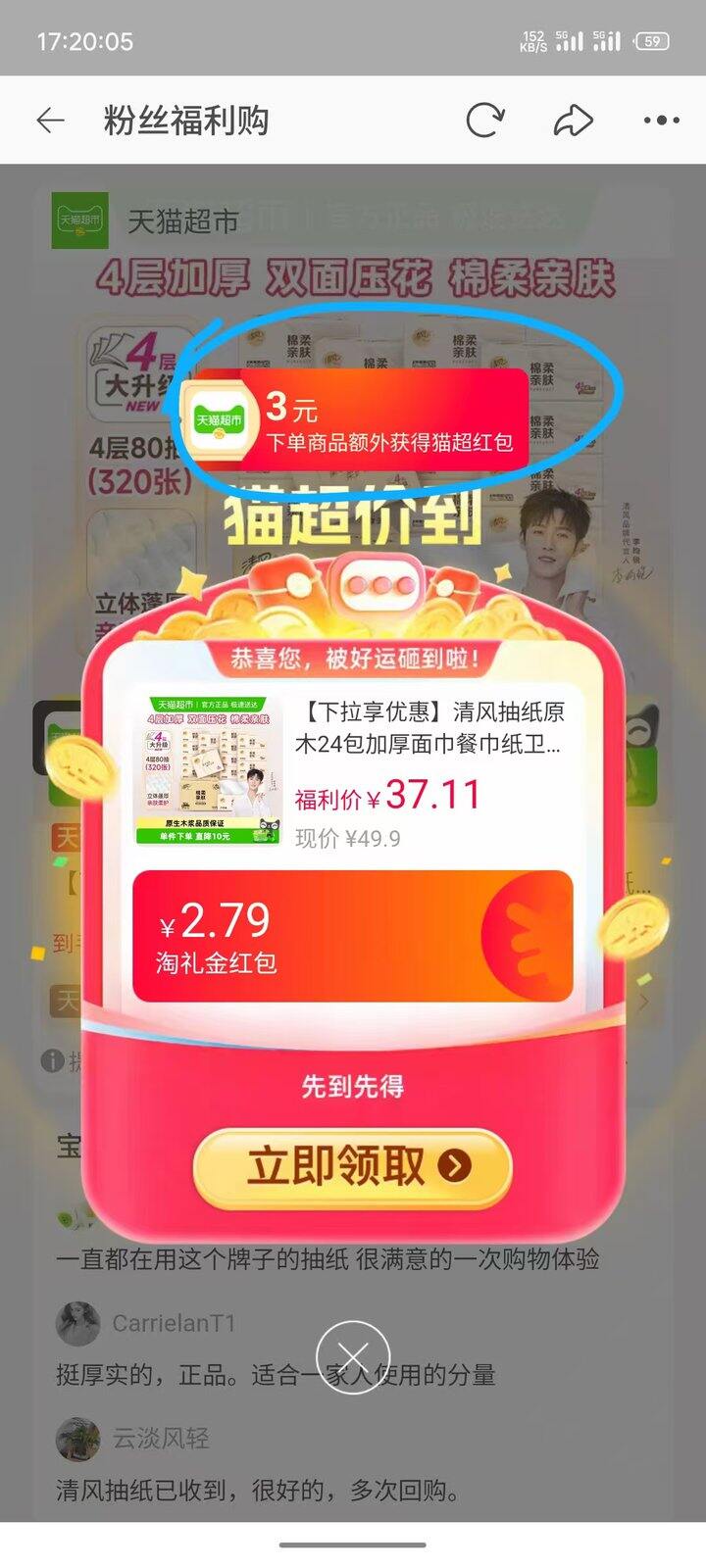The width and height of the screenshot is (706, 1568).
Task: Share this page
Action: [573, 121]
